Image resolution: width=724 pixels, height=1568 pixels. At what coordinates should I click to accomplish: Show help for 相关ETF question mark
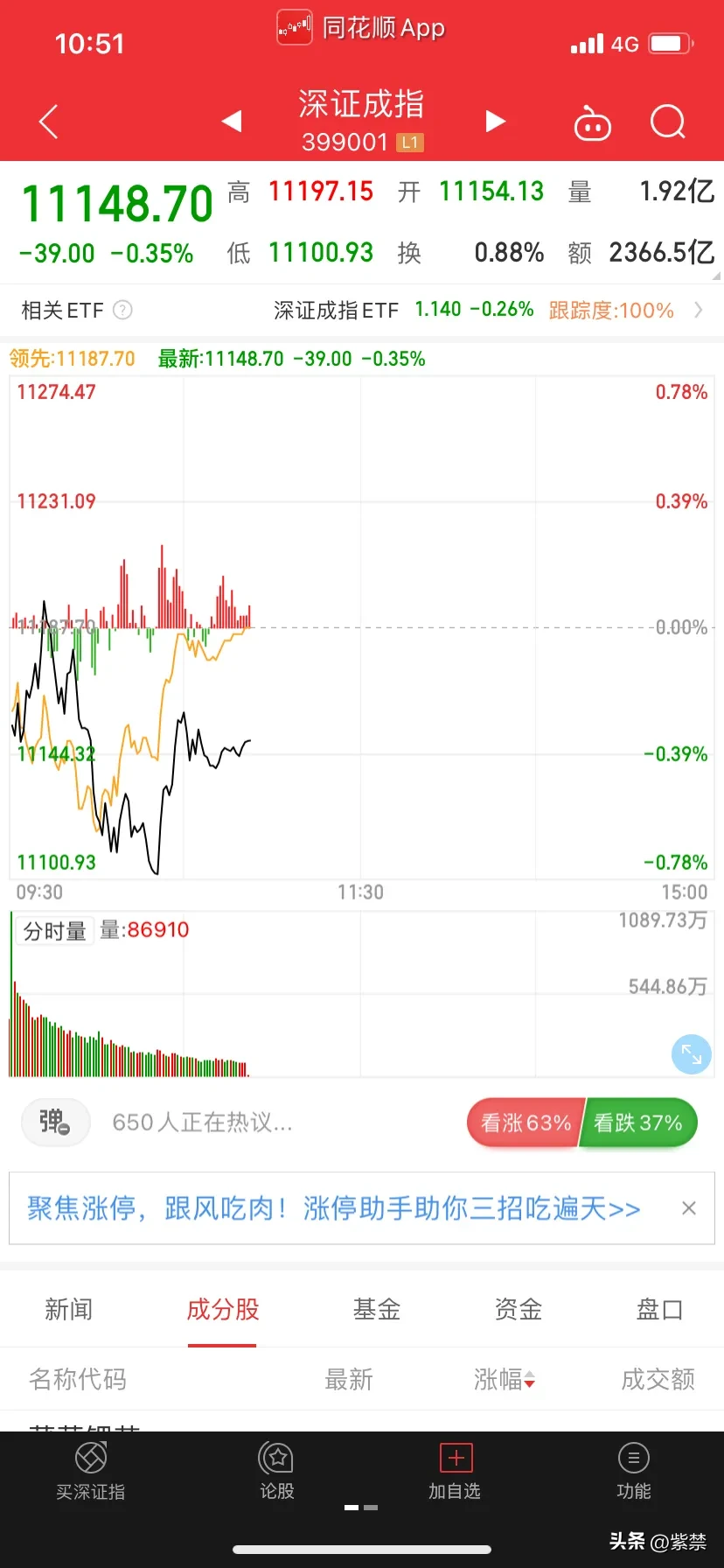pos(123,310)
